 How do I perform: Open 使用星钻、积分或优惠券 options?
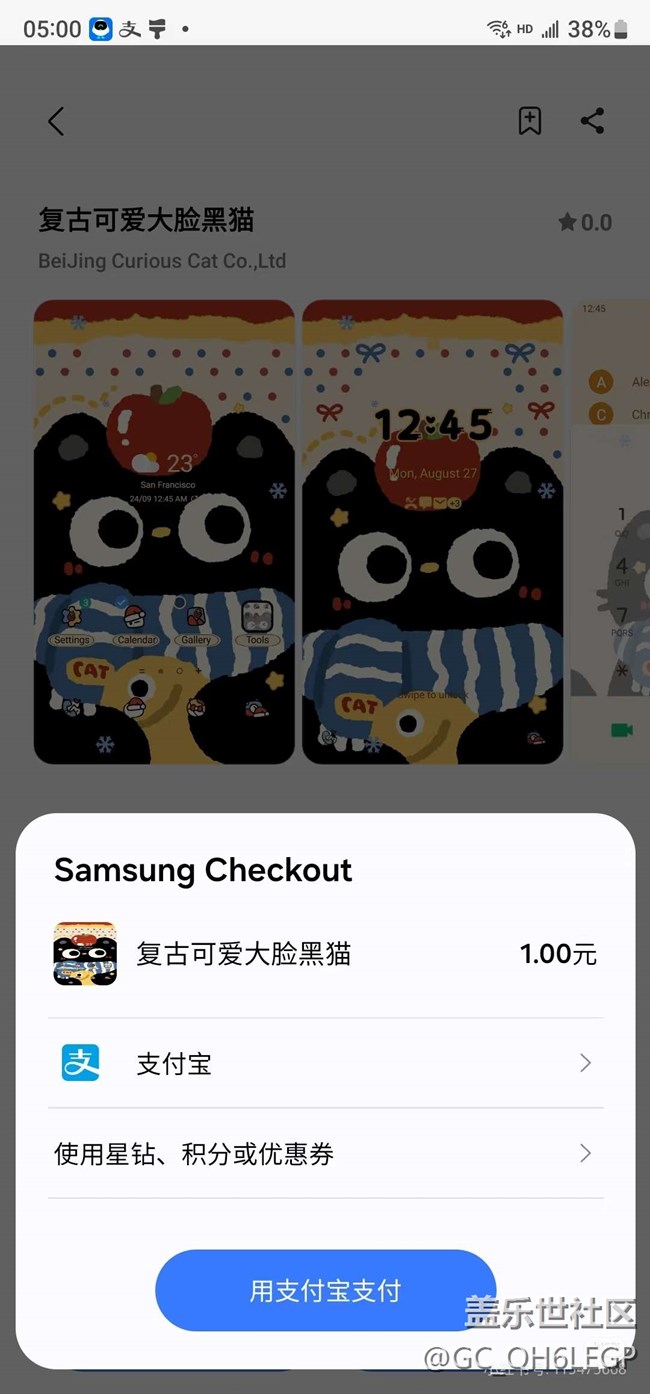click(325, 1153)
